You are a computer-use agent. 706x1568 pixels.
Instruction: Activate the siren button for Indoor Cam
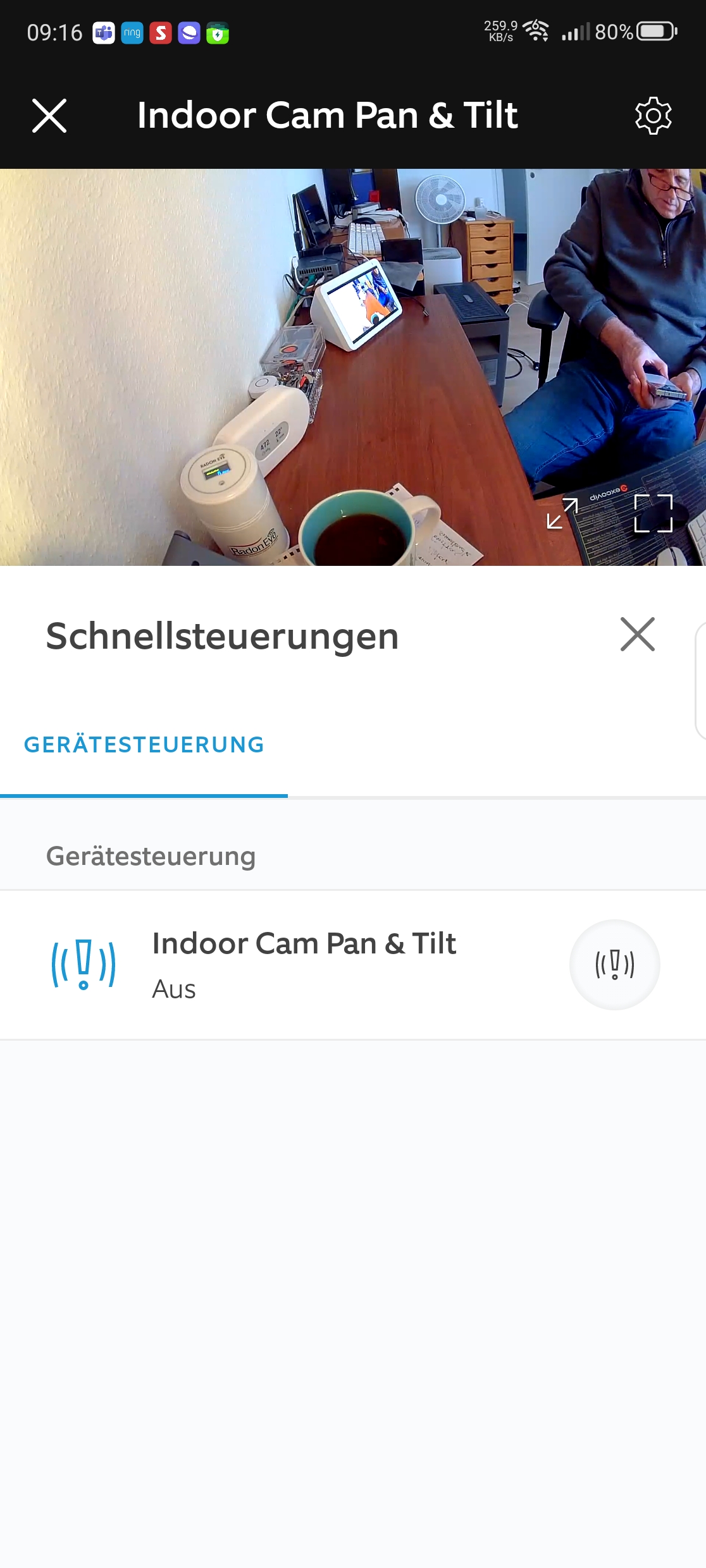point(614,964)
